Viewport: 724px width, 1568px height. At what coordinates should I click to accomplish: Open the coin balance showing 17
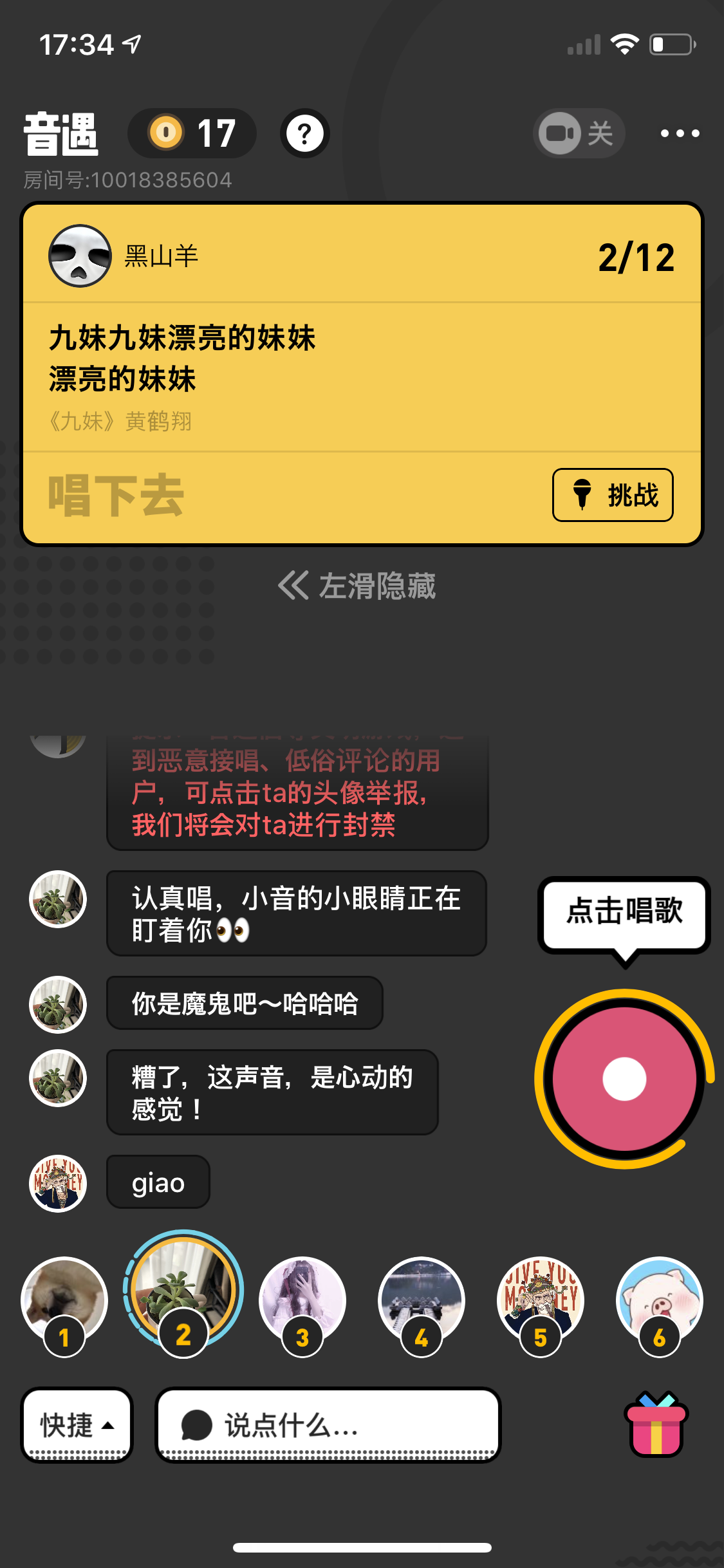click(192, 133)
